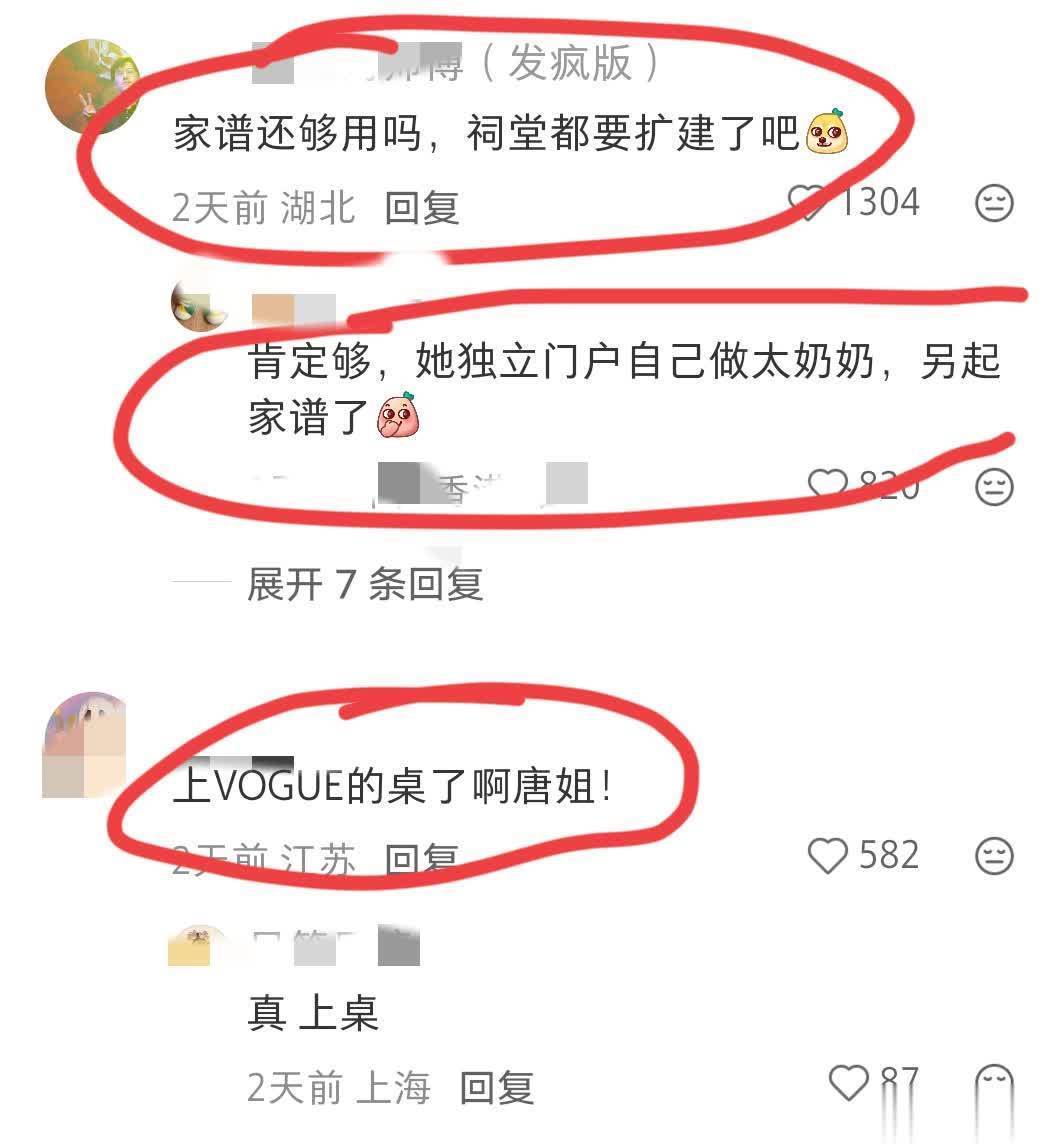Dislike the 上VOGUE的桌了啊唐姐 comment

(x=993, y=856)
